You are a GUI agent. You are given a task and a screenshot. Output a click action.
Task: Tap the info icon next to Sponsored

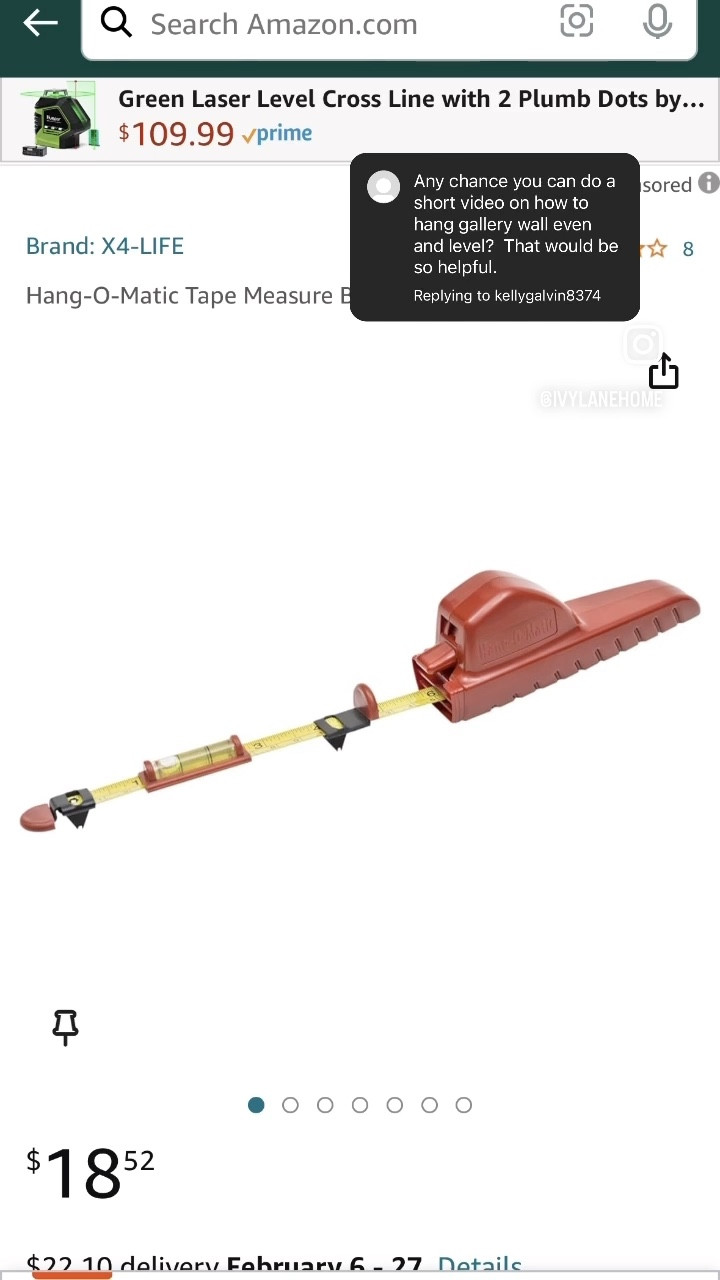[710, 184]
